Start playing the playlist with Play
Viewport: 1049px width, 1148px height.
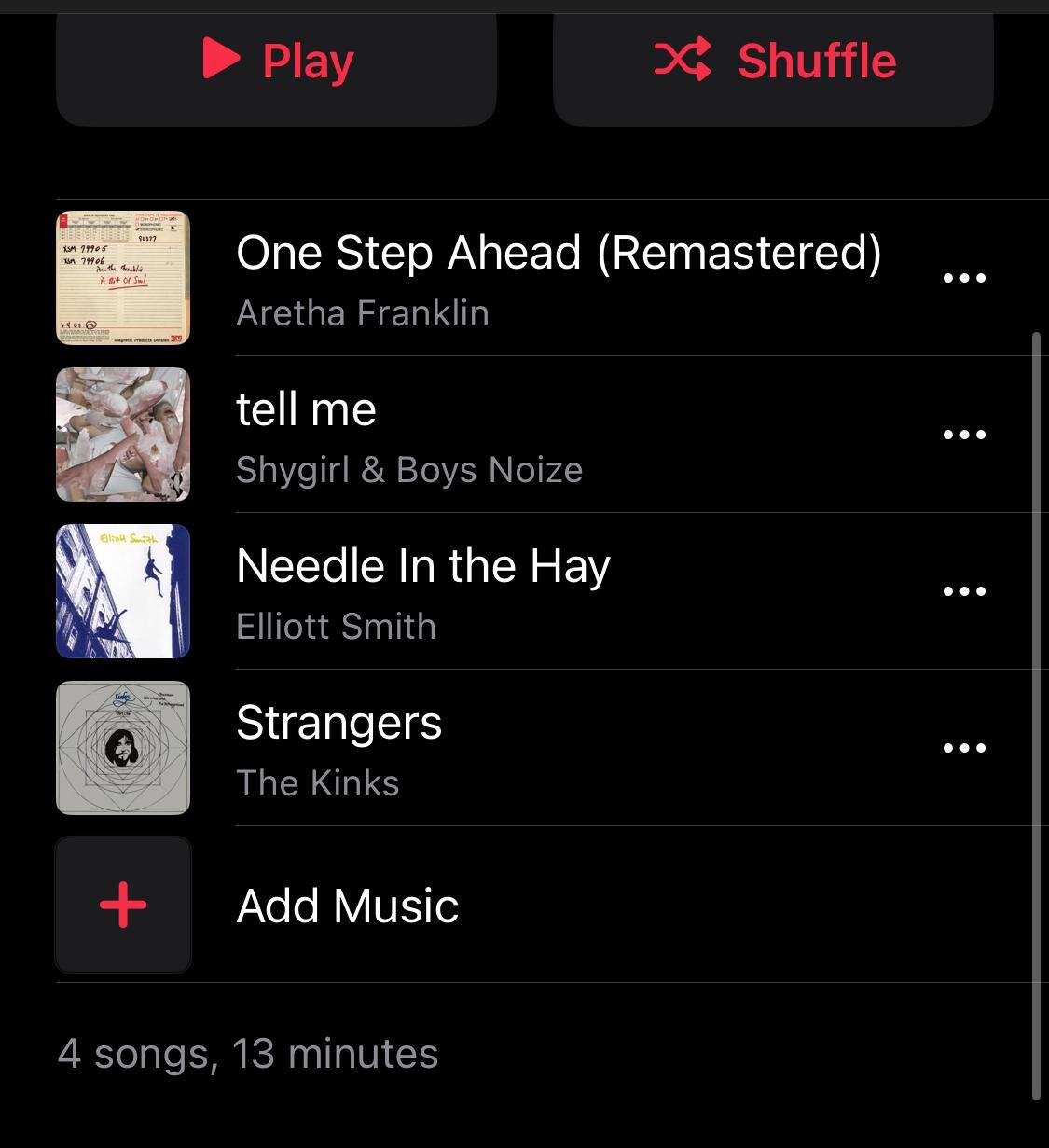pos(276,62)
